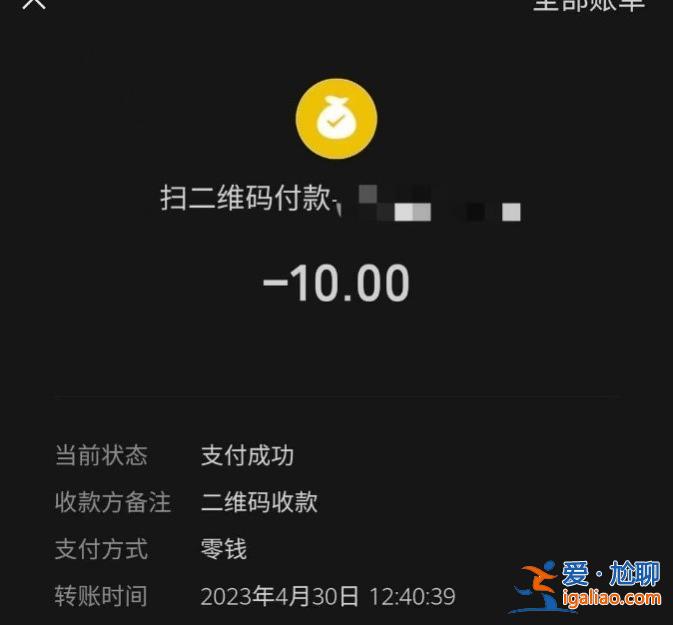Screen dimensions: 673x625
Task: Open 全部账单 to view all bills
Action: [589, 4]
